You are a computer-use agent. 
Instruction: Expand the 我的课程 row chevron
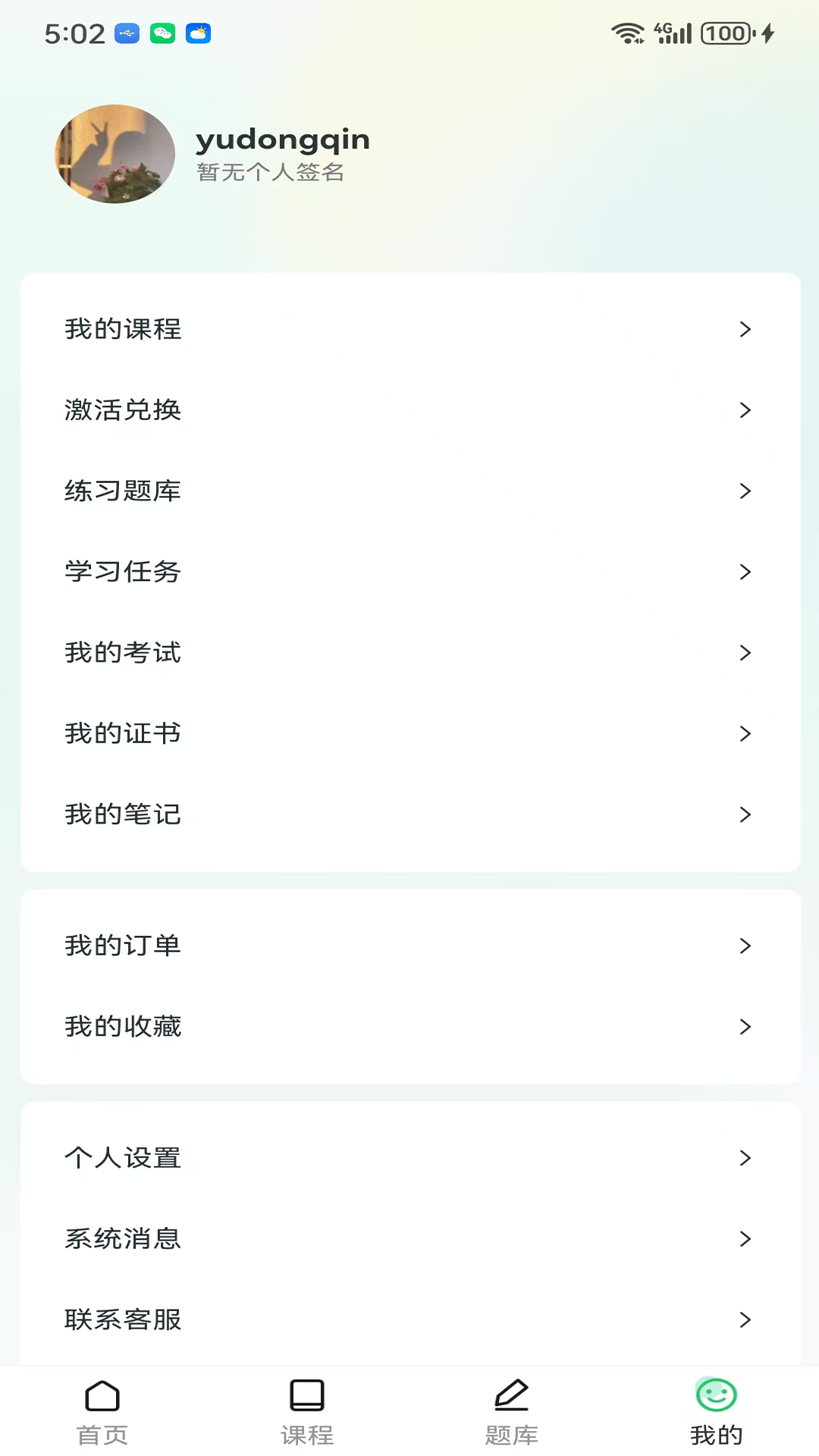[745, 329]
